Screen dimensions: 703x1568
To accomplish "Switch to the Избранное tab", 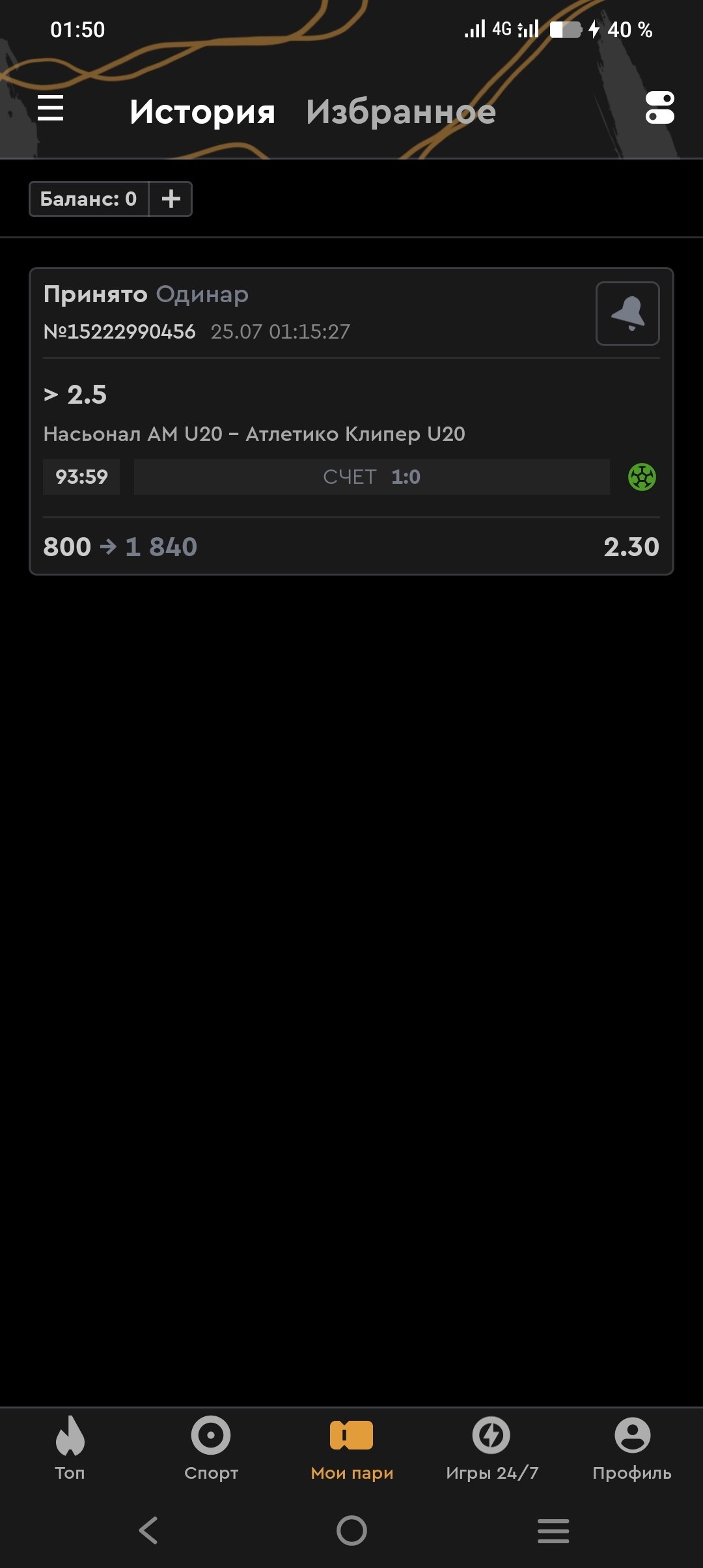I will pos(401,112).
